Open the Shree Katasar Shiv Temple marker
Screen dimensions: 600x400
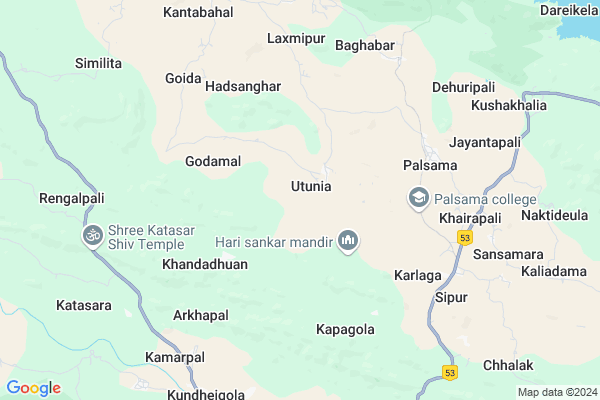tap(92, 236)
